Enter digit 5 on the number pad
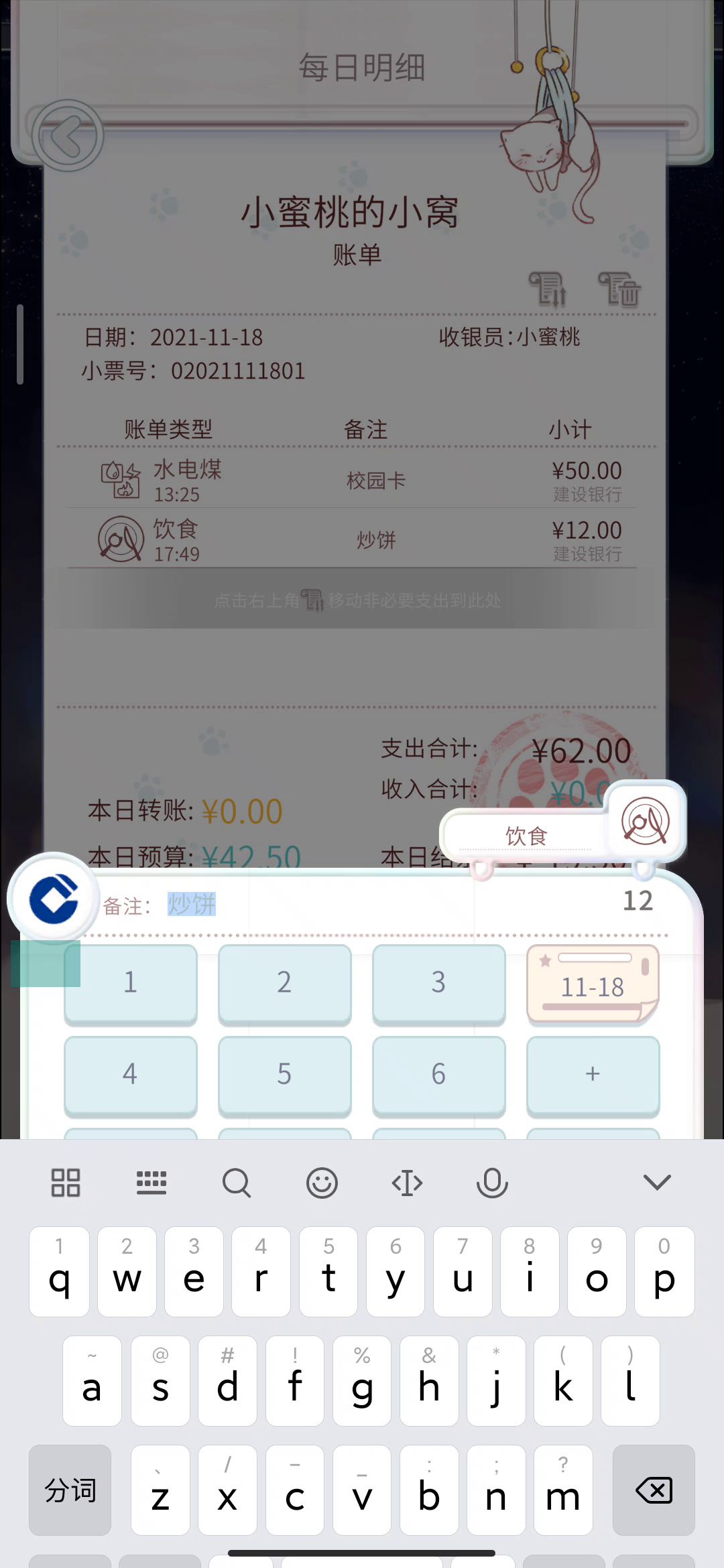This screenshot has height=1568, width=724. click(284, 1074)
